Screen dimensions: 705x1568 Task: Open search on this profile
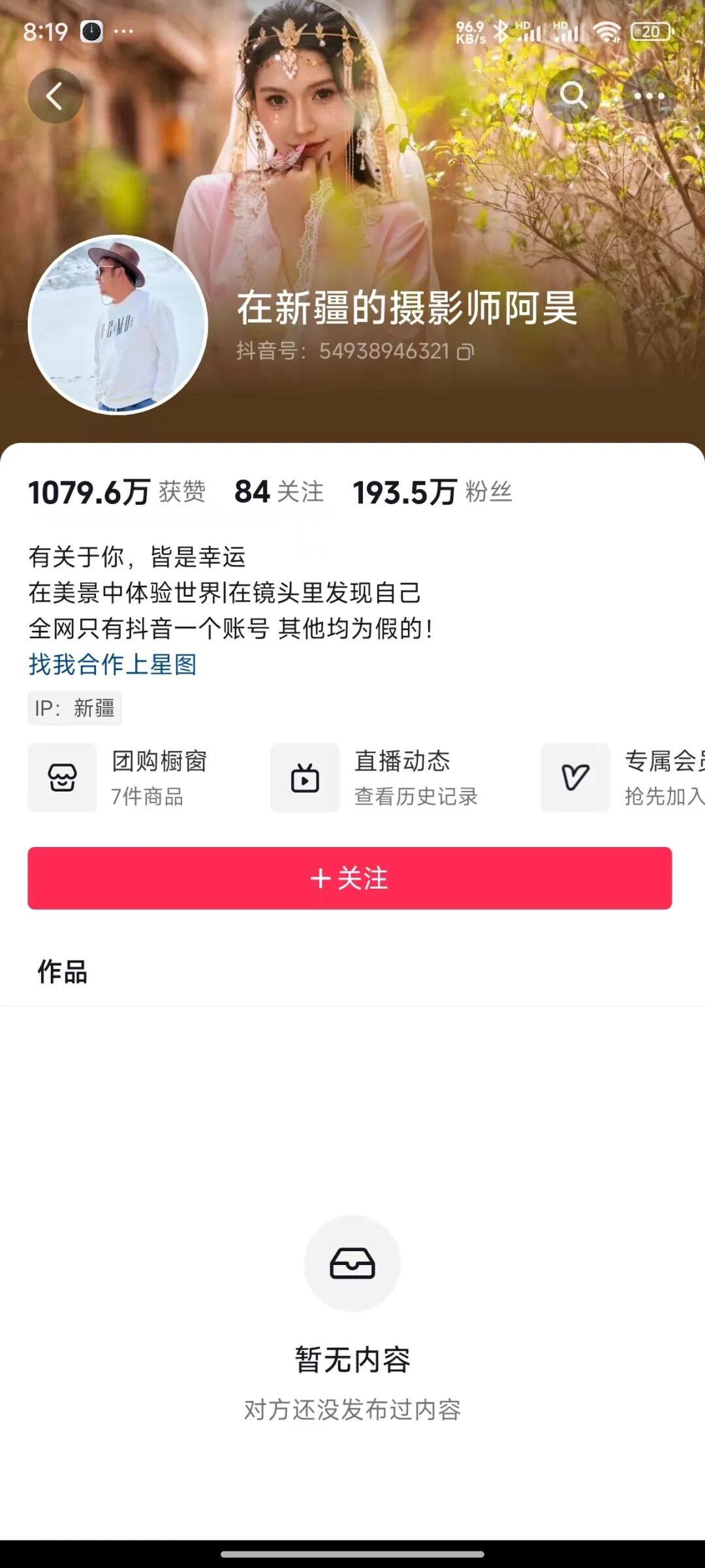click(x=572, y=96)
